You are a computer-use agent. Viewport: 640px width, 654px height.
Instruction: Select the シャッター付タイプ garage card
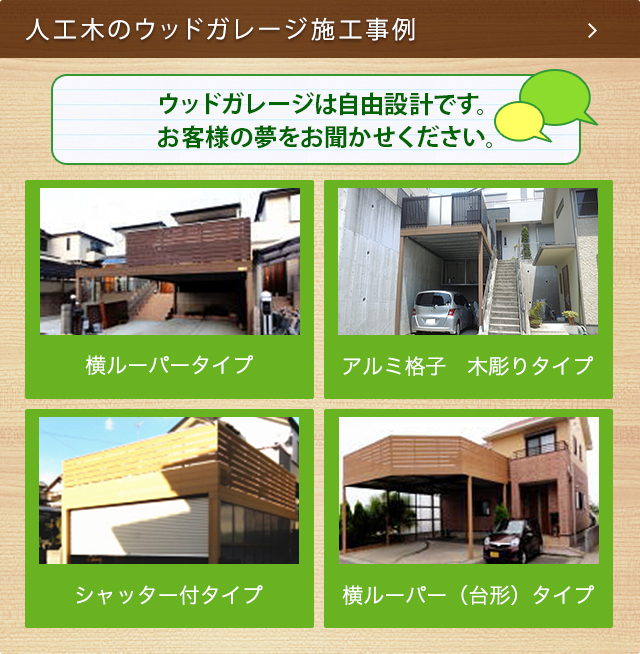[x=169, y=518]
